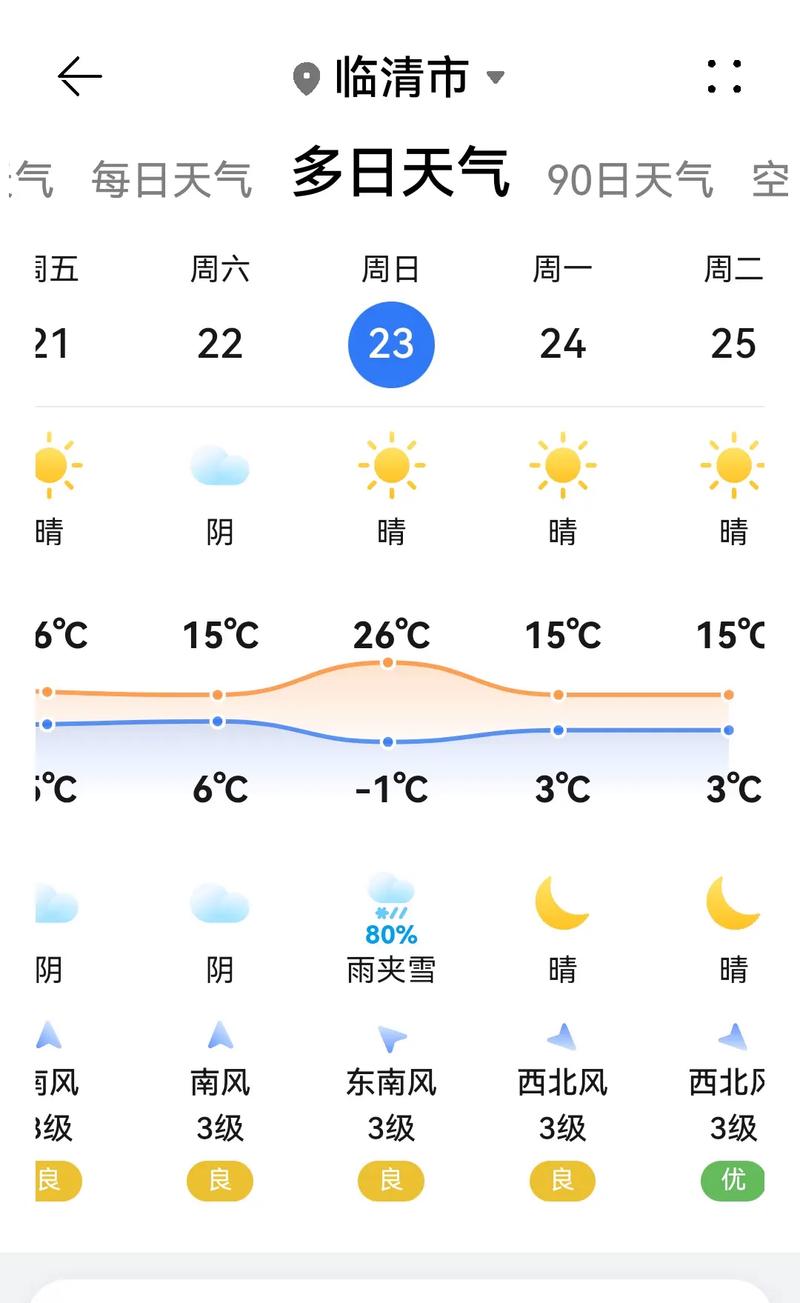Tap the selected date 23 circle

pos(391,344)
